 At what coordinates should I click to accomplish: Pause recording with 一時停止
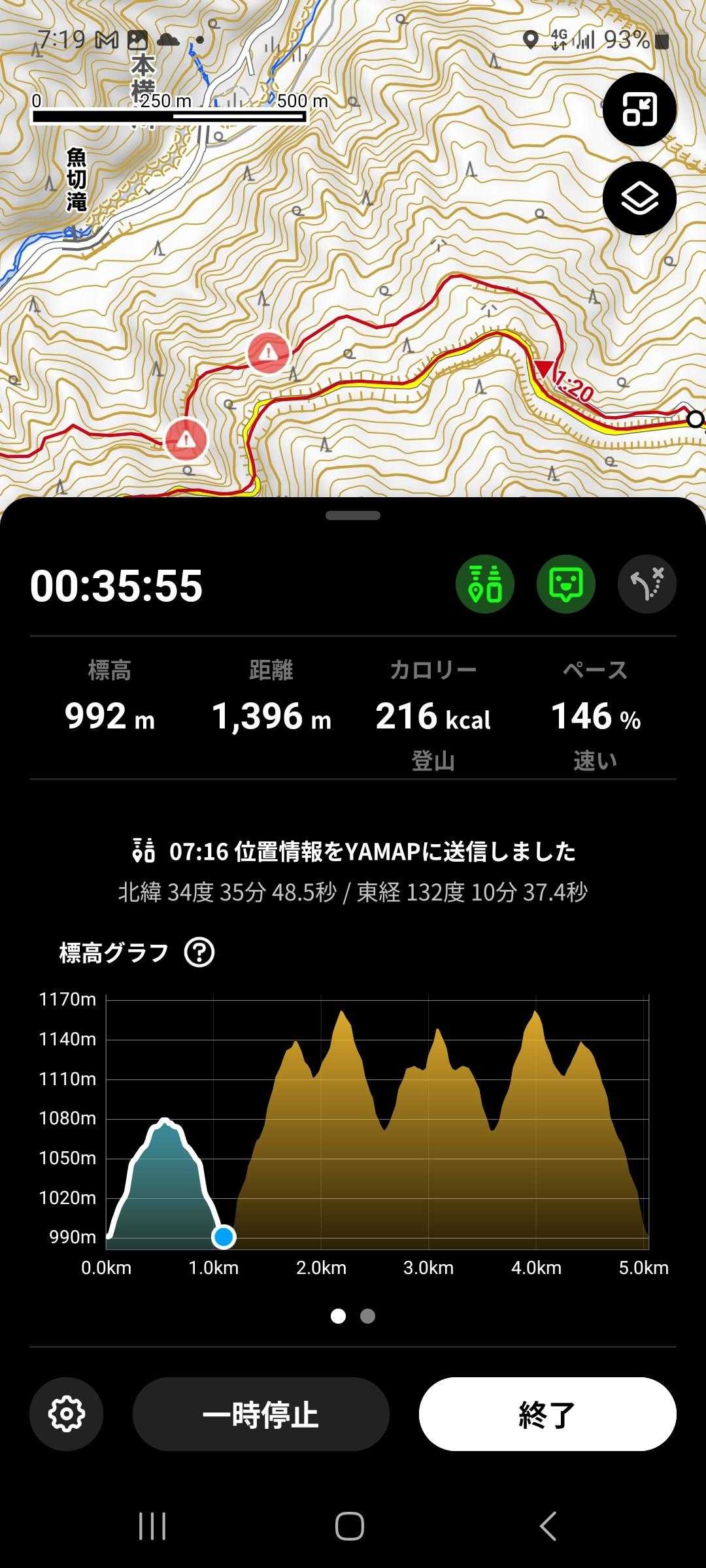pyautogui.click(x=261, y=1414)
